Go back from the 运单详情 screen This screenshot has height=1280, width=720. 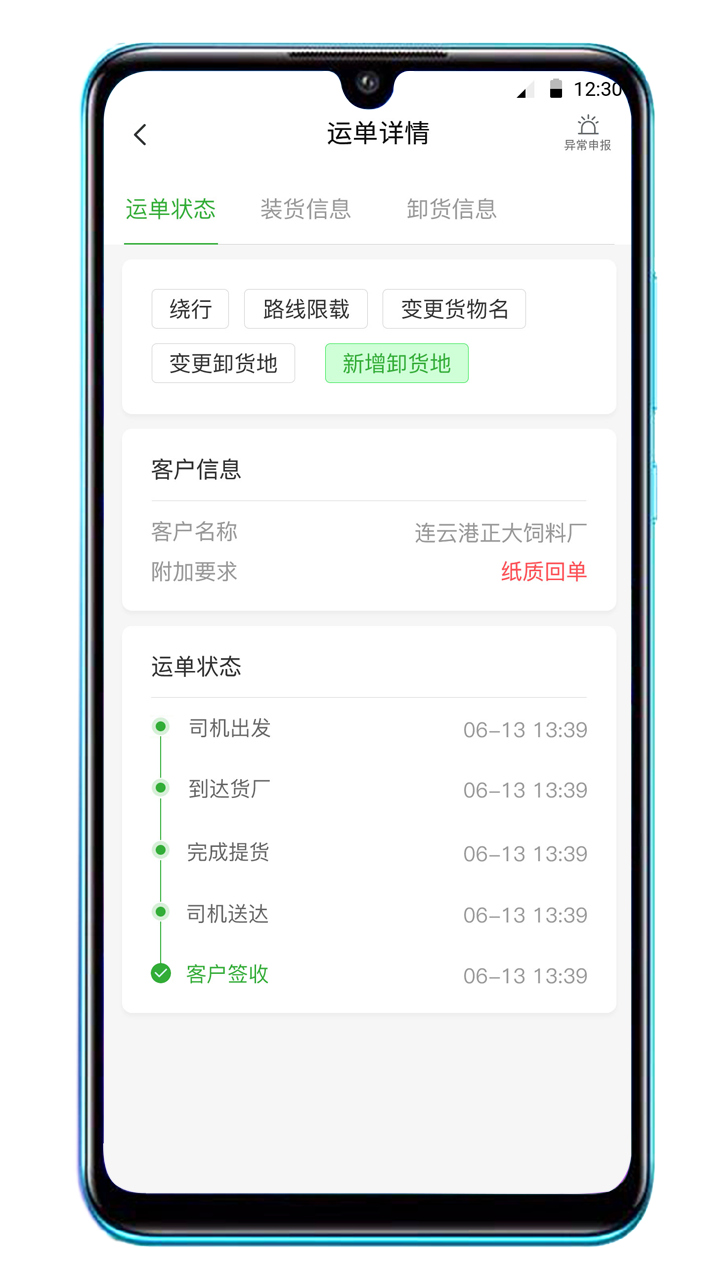click(140, 135)
